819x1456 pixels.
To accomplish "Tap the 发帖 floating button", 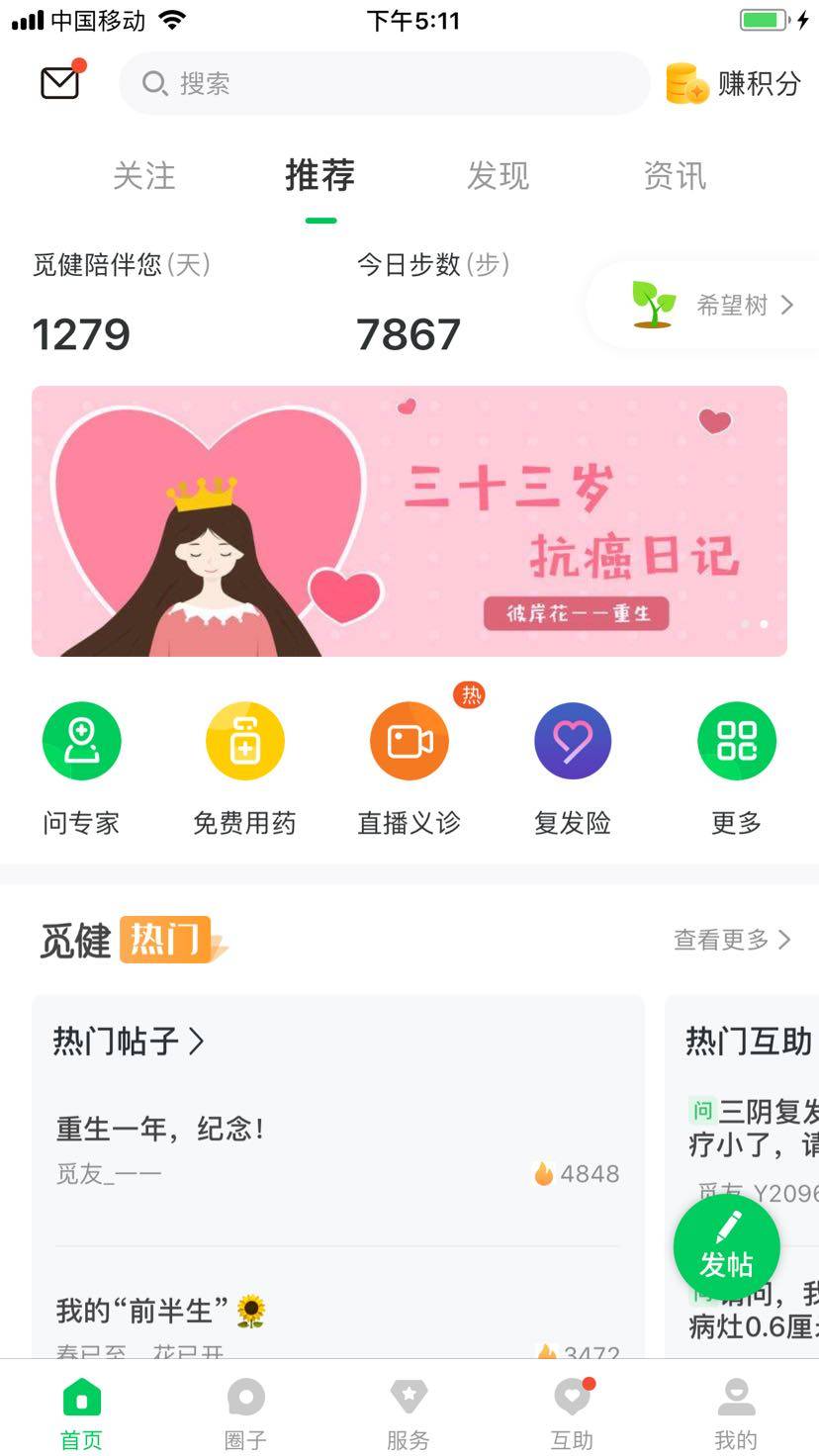I will point(726,1246).
